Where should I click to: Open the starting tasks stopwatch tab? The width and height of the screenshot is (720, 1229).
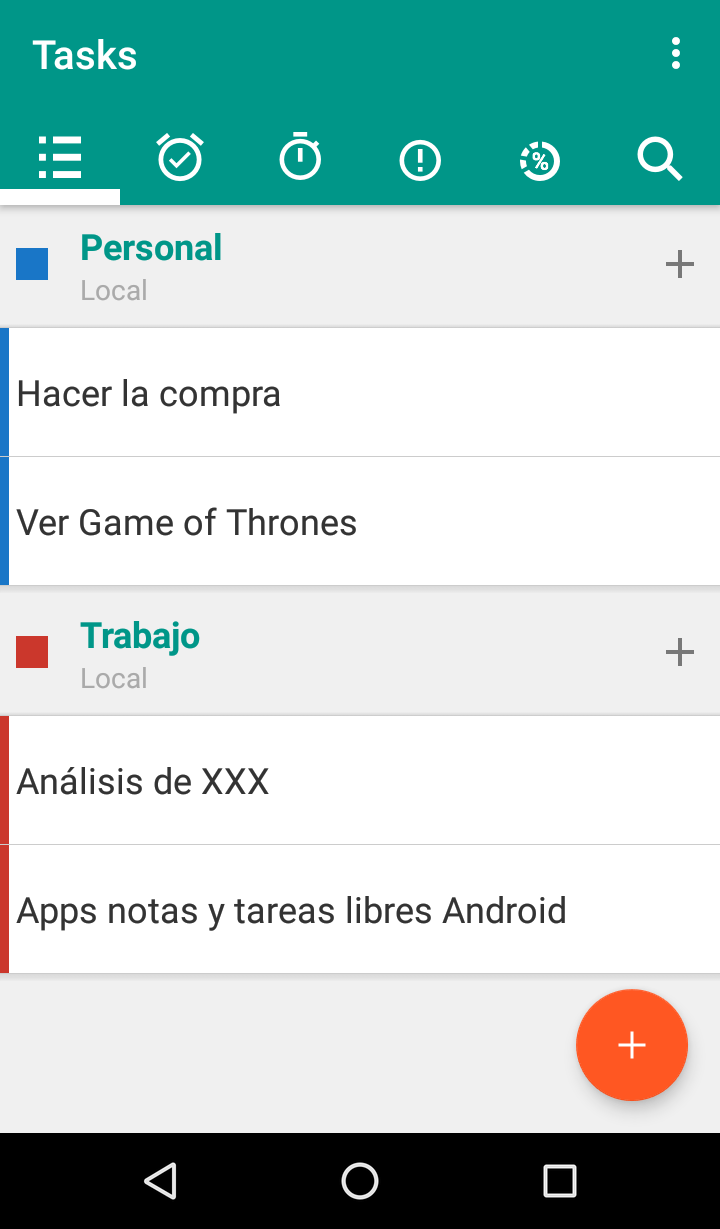[x=300, y=159]
